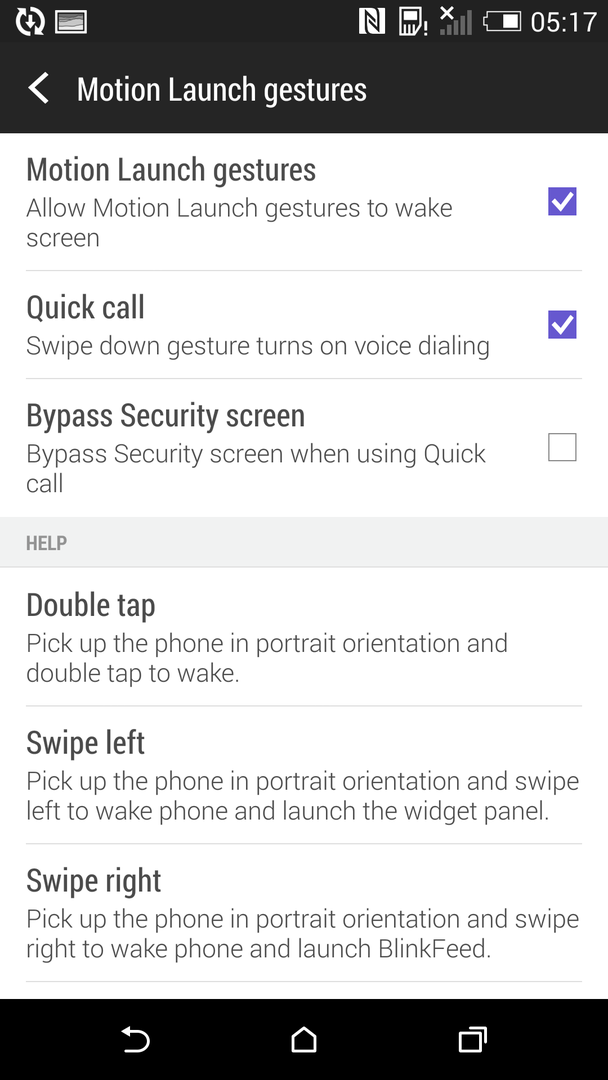Tap the system home button

click(x=304, y=1040)
